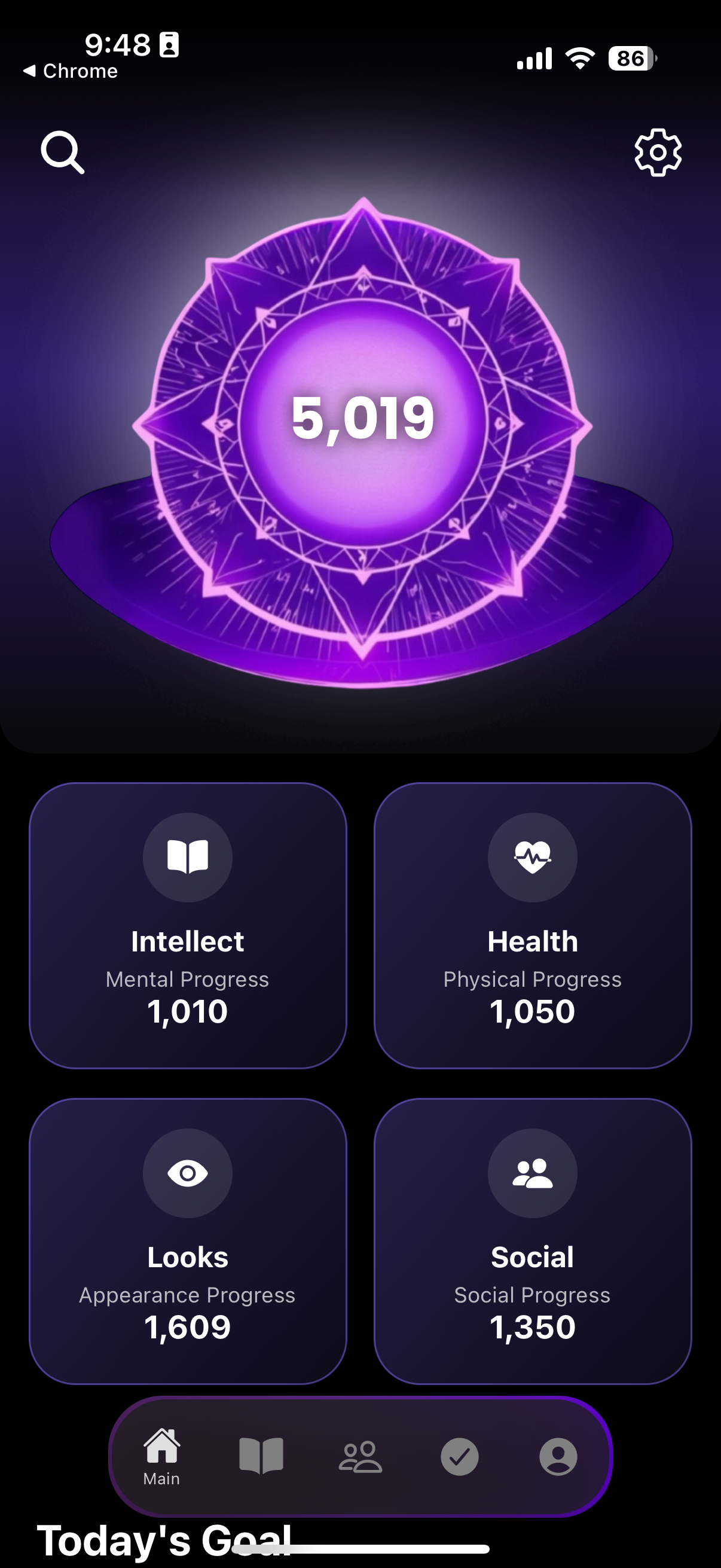This screenshot has width=721, height=1568.
Task: Switch to the checkmark tasks tab
Action: click(459, 1456)
